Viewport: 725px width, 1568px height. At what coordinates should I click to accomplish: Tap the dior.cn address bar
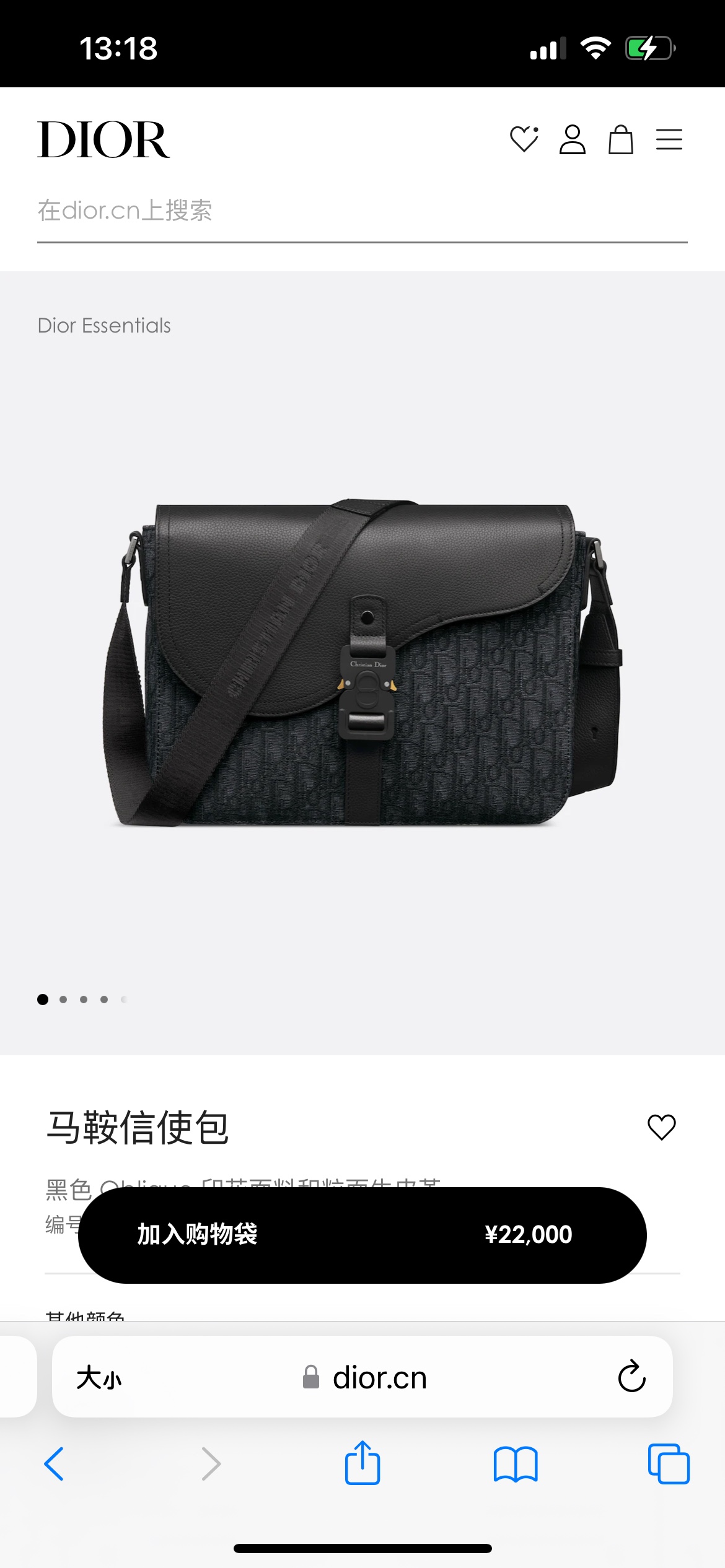click(x=379, y=1379)
